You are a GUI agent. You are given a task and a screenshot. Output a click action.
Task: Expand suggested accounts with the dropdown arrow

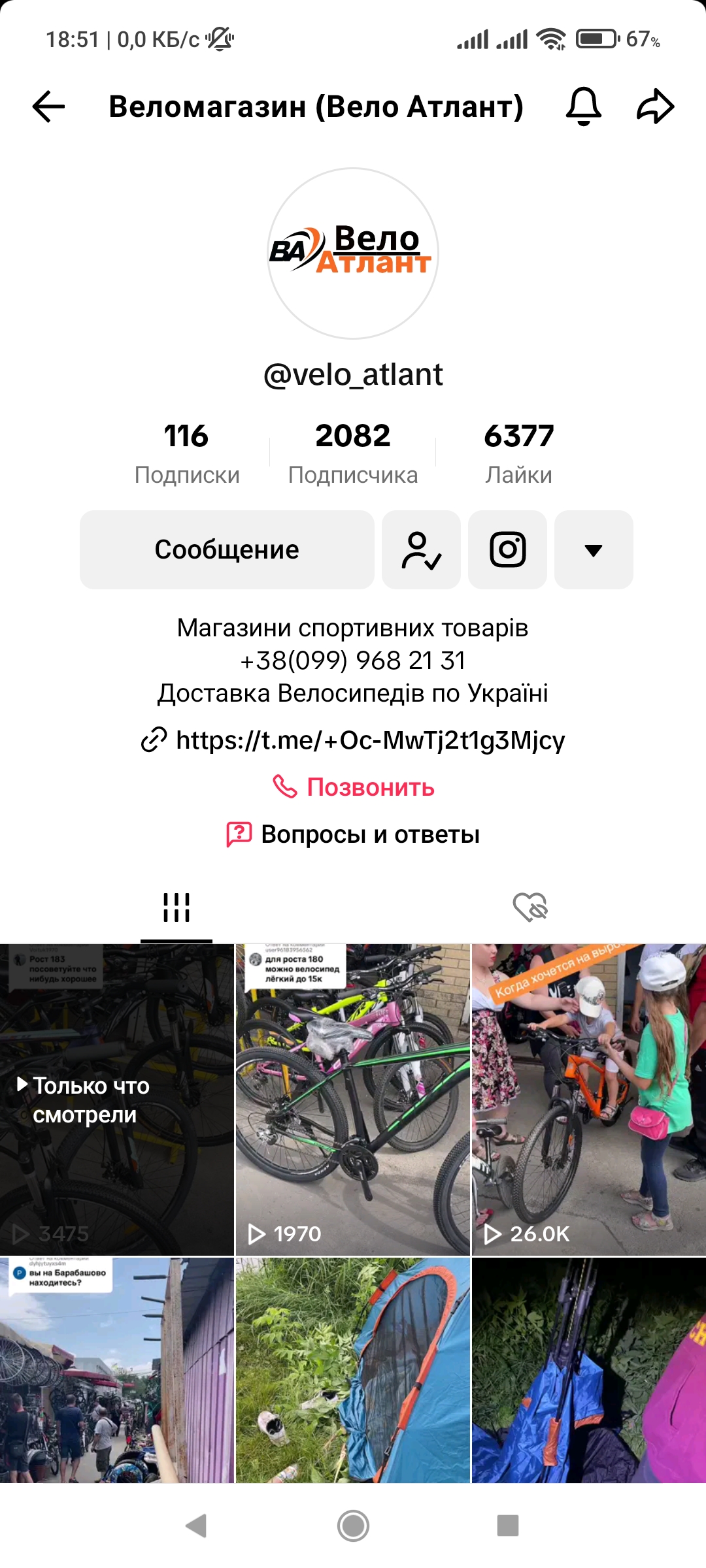click(594, 549)
